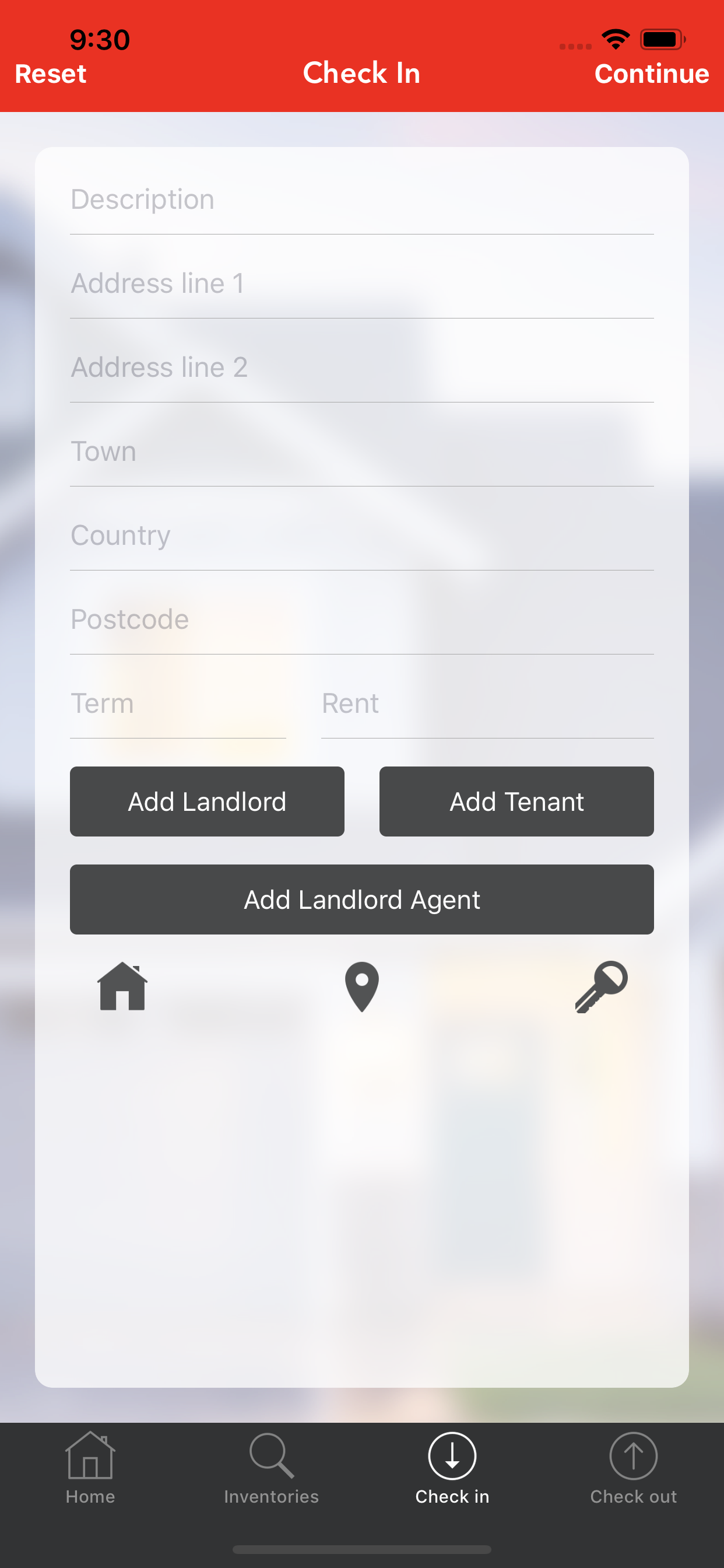The height and width of the screenshot is (1568, 724).
Task: Tap the house icon below the buttons
Action: coord(122,986)
